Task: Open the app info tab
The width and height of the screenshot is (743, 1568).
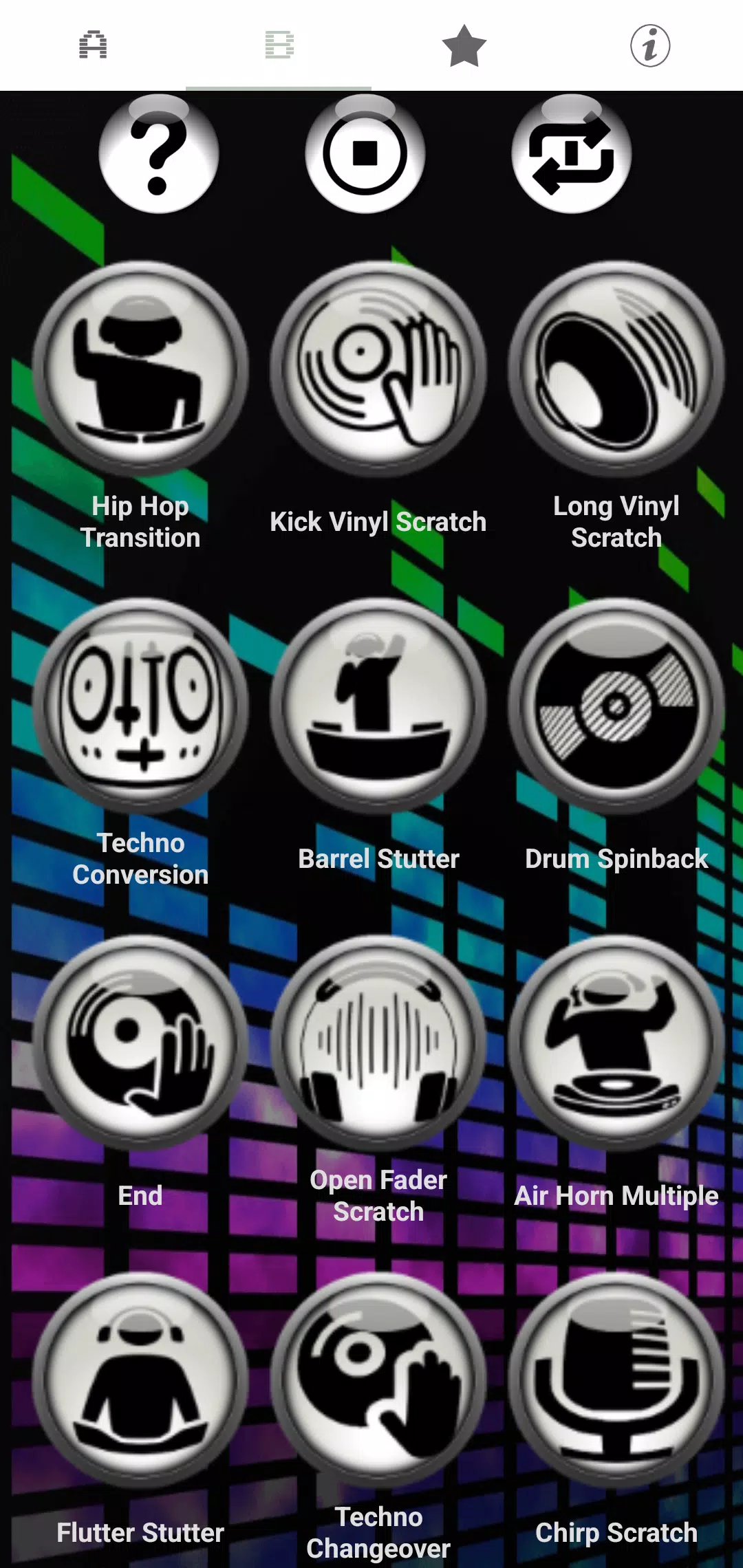Action: (x=649, y=45)
